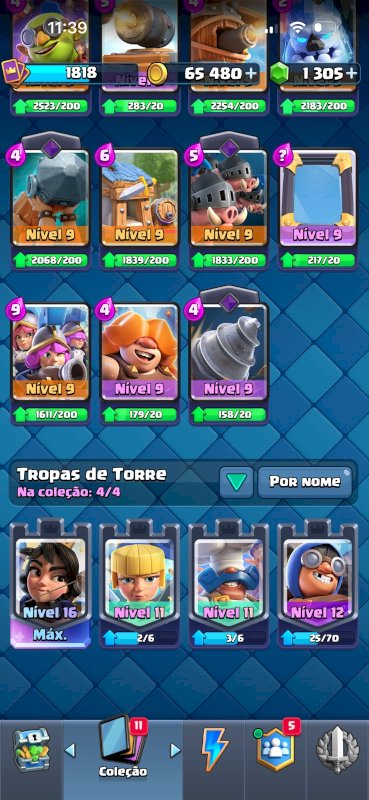This screenshot has width=369, height=800.
Task: Change sorting with the Por nome button
Action: click(x=305, y=482)
